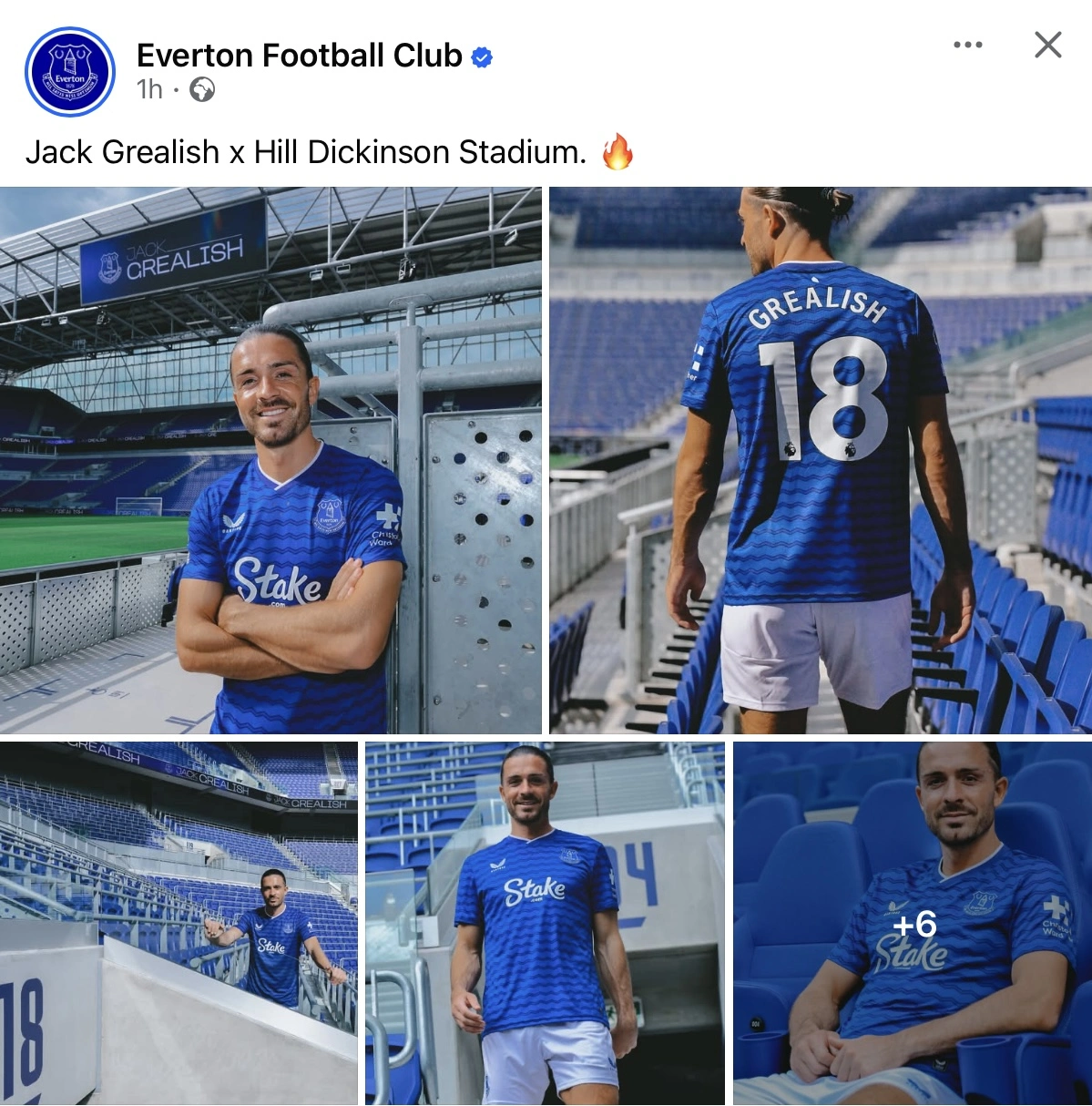View the +6 more photos

pos(913,923)
